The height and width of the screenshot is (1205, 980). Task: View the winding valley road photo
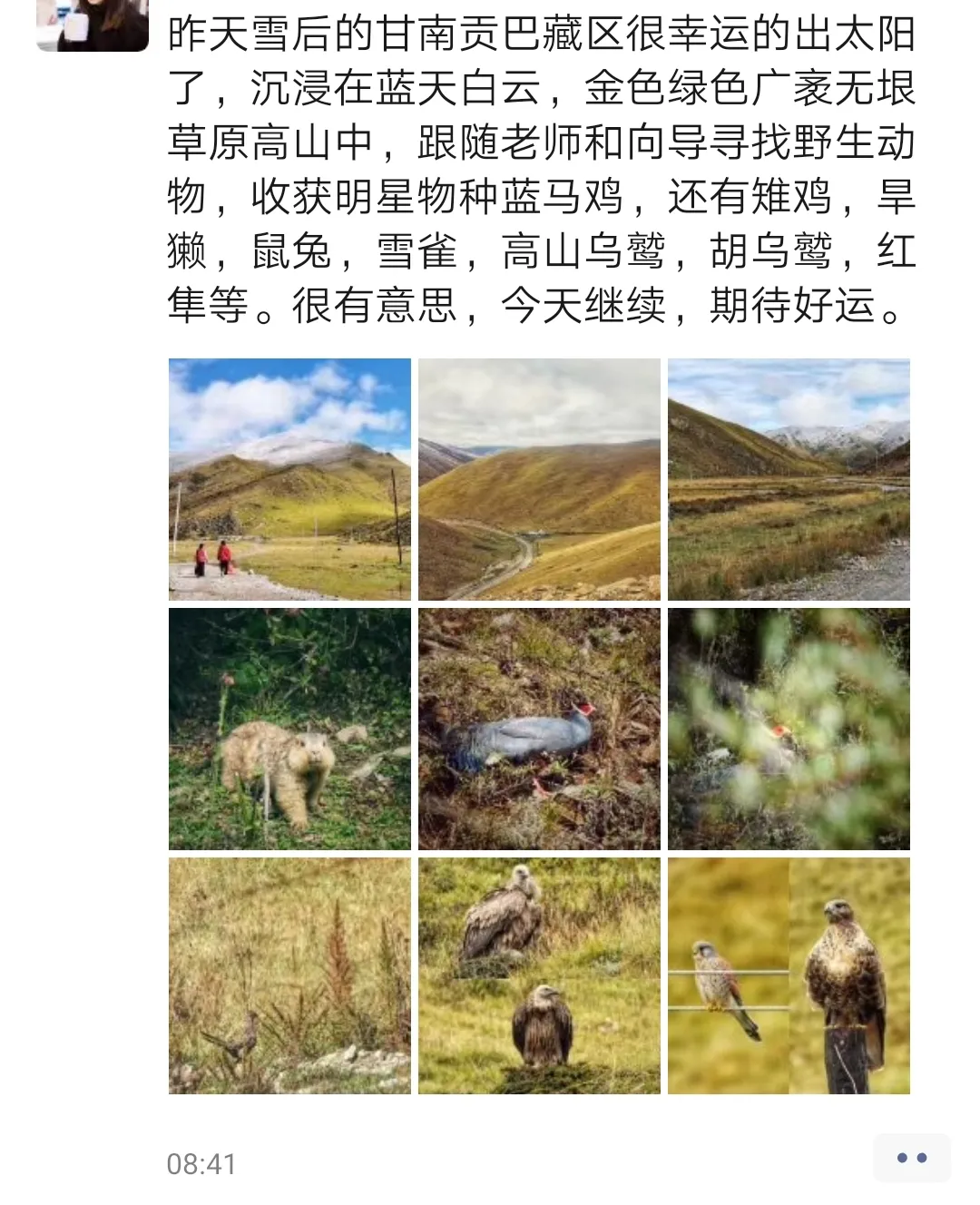tap(539, 479)
